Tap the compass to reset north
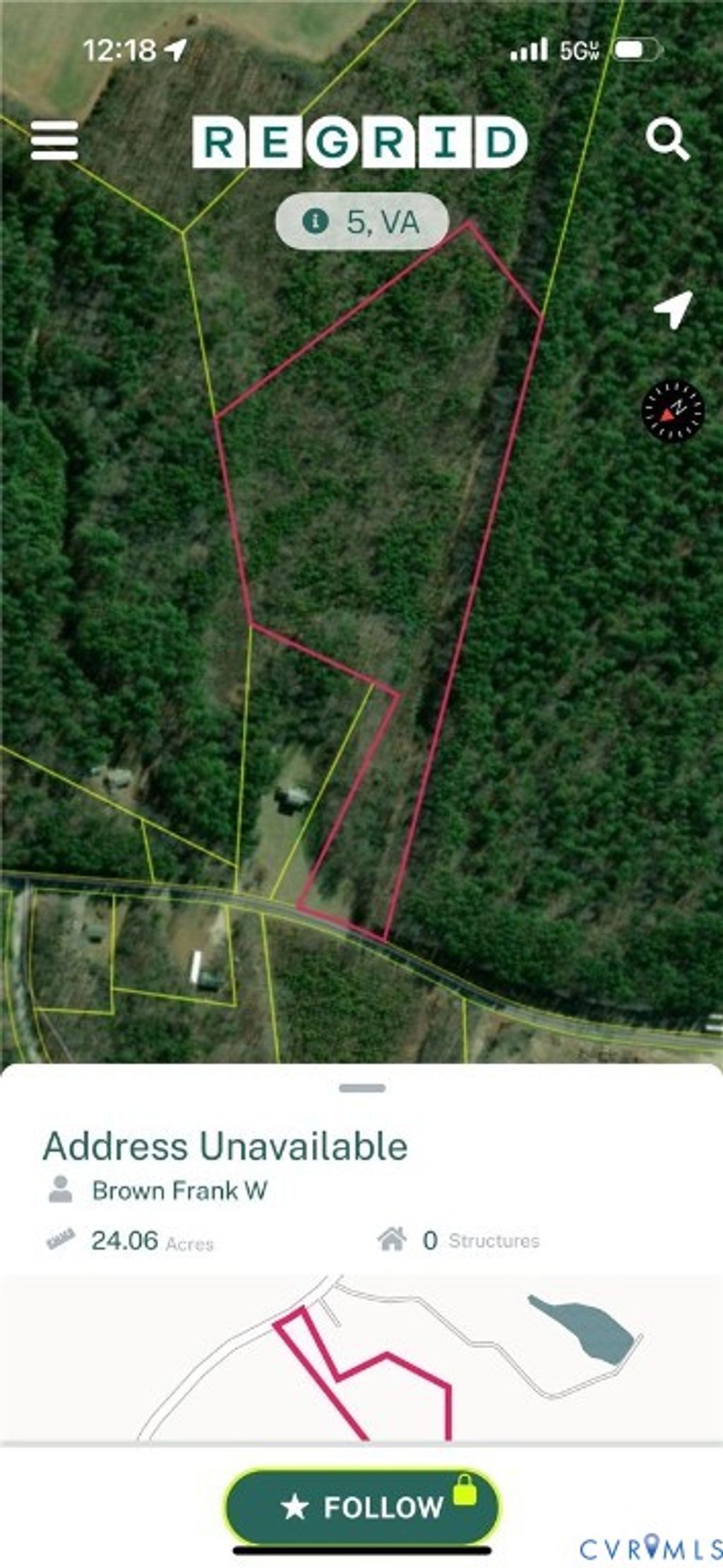The height and width of the screenshot is (1568, 723). pos(673,411)
